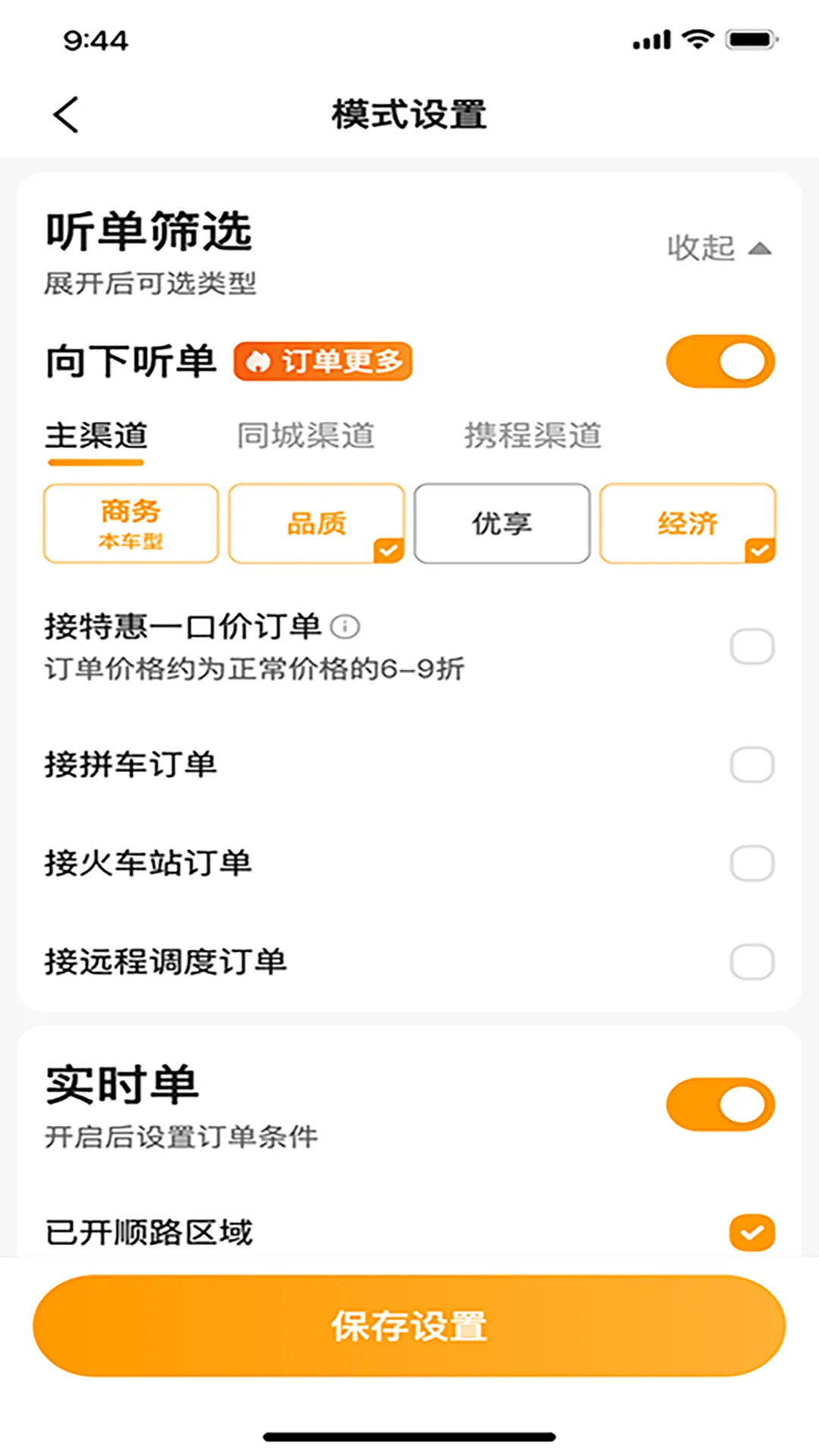Tap the info icon next to 接特惠一口价订单
Image resolution: width=819 pixels, height=1456 pixels.
coord(346,626)
